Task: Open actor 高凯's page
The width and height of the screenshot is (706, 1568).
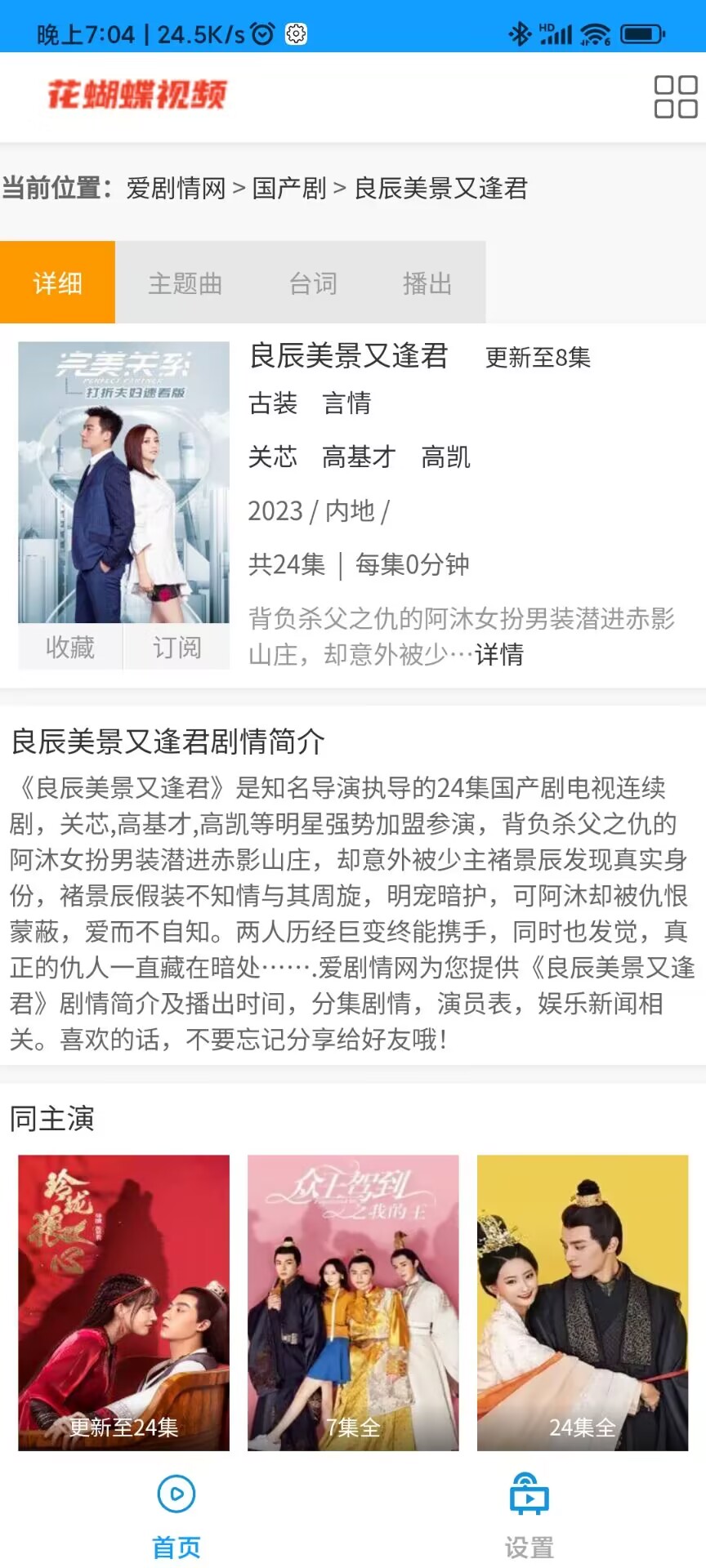Action: click(445, 457)
